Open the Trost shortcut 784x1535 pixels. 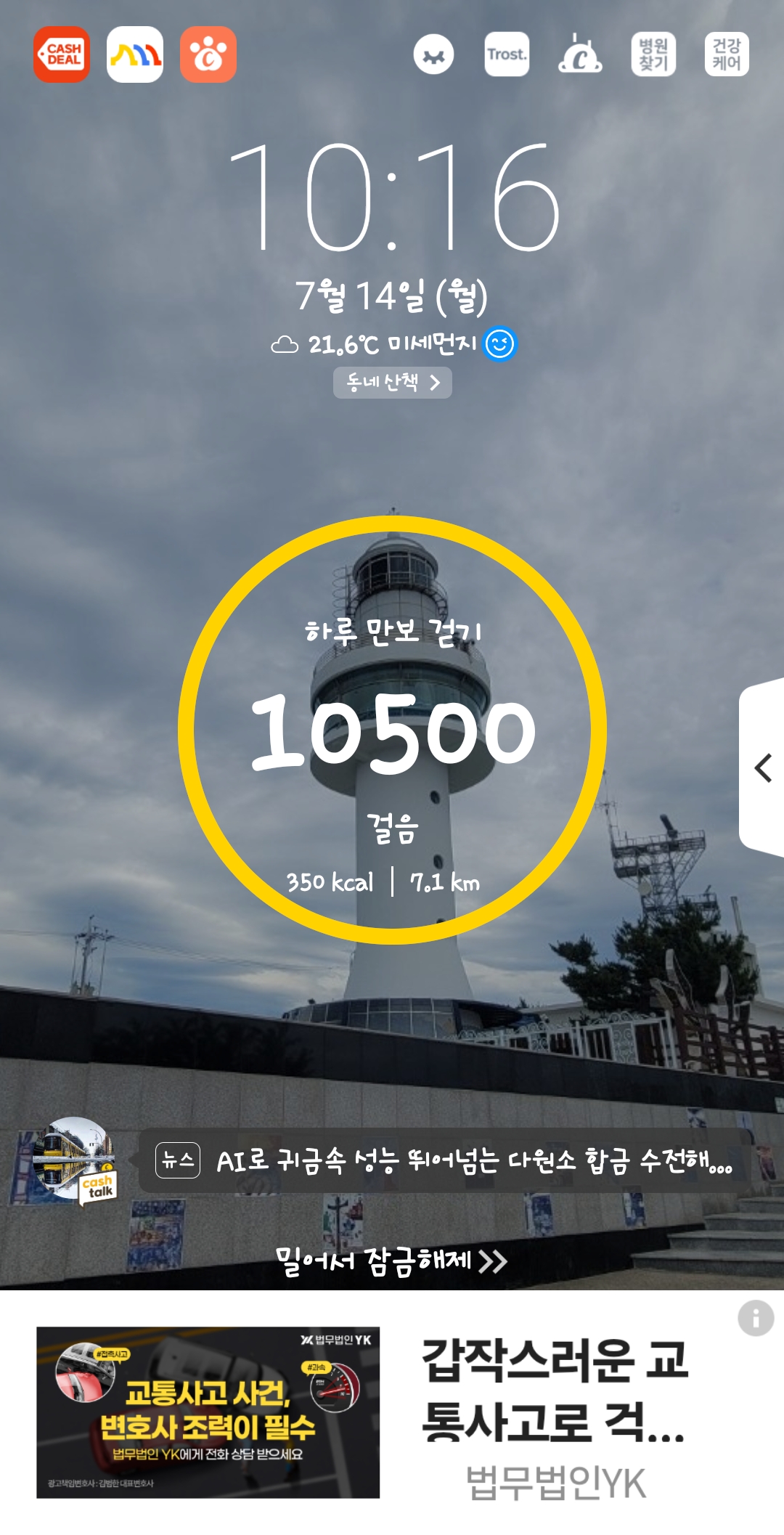coord(507,54)
